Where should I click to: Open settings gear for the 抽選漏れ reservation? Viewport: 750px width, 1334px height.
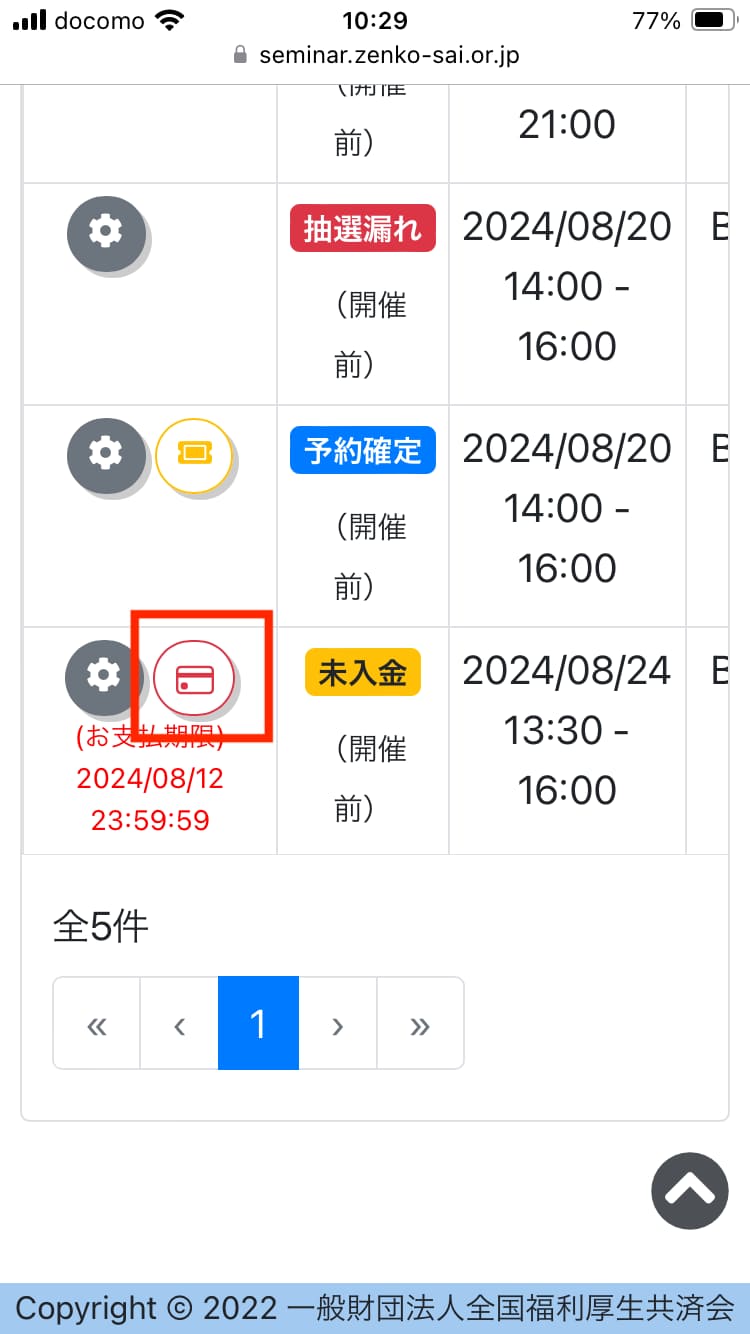105,233
